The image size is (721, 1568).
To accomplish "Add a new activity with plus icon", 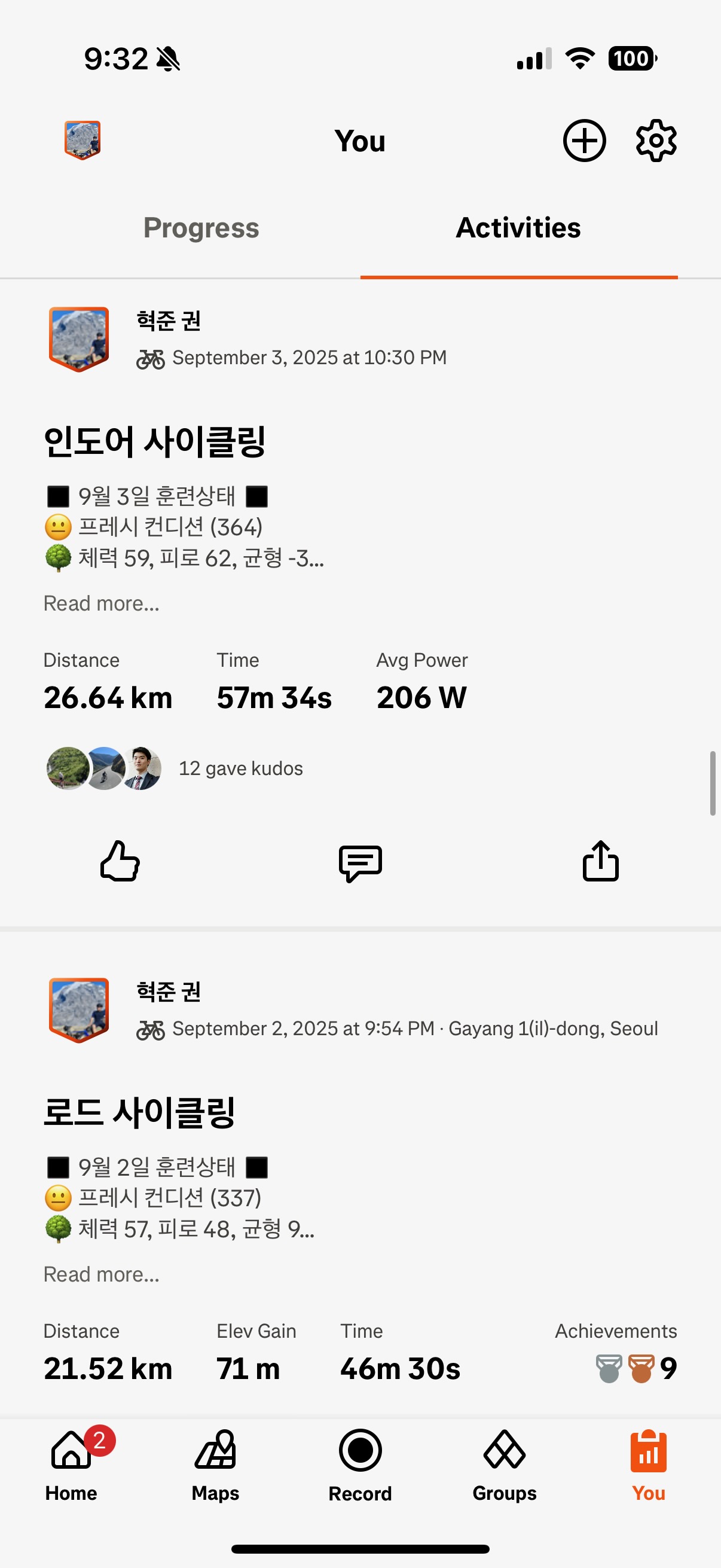I will pyautogui.click(x=583, y=141).
